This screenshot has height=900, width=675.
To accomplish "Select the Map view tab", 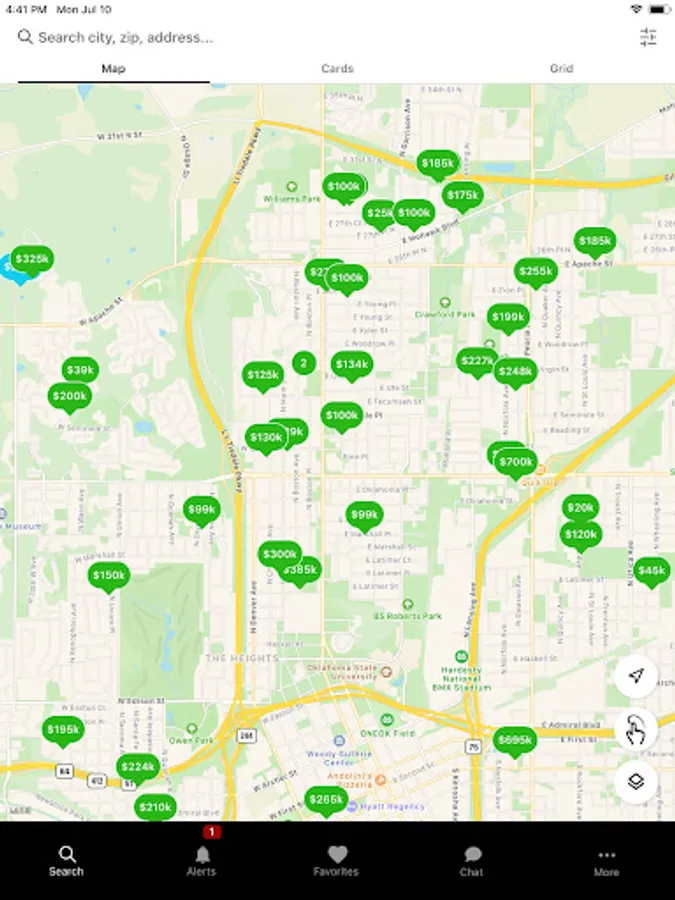I will pyautogui.click(x=113, y=68).
